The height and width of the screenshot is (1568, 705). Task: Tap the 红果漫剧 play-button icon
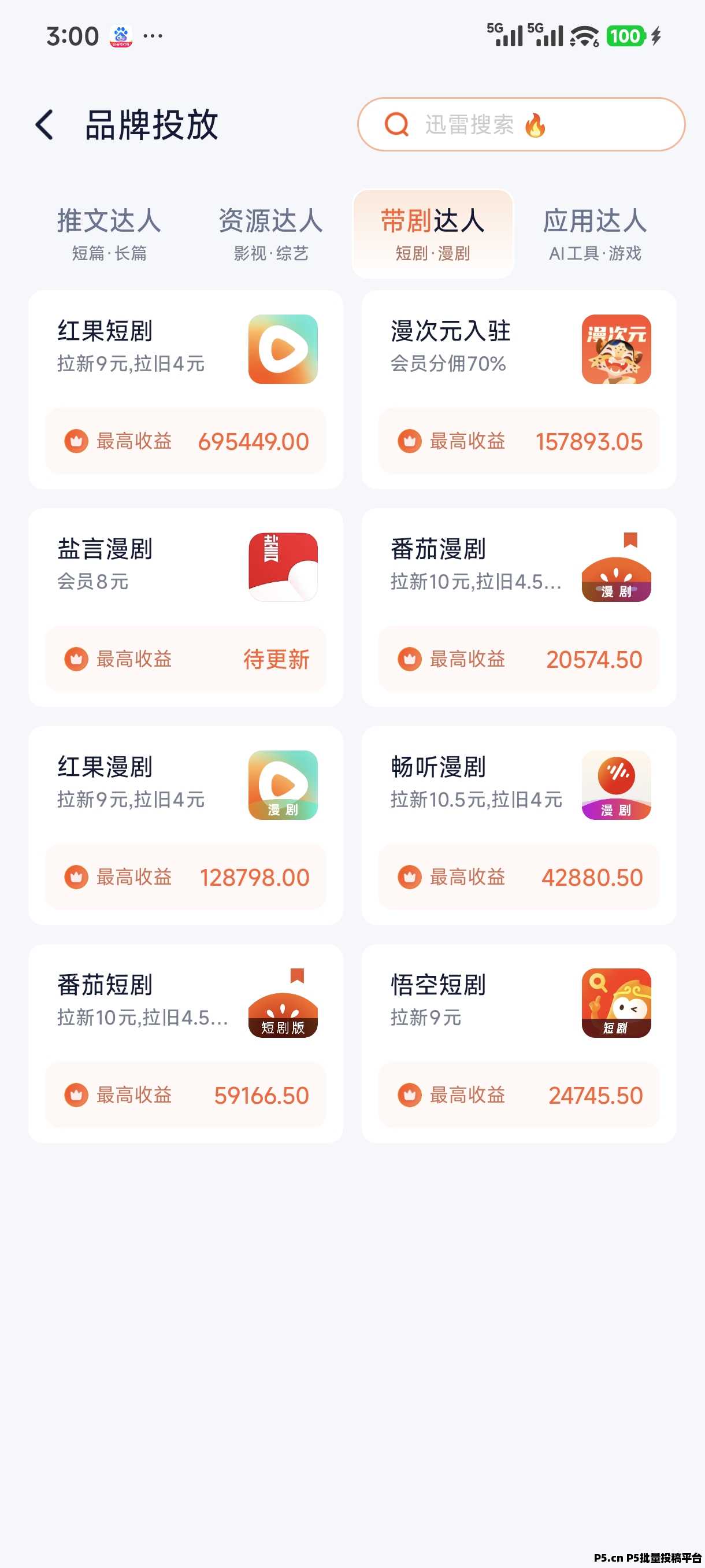click(284, 787)
